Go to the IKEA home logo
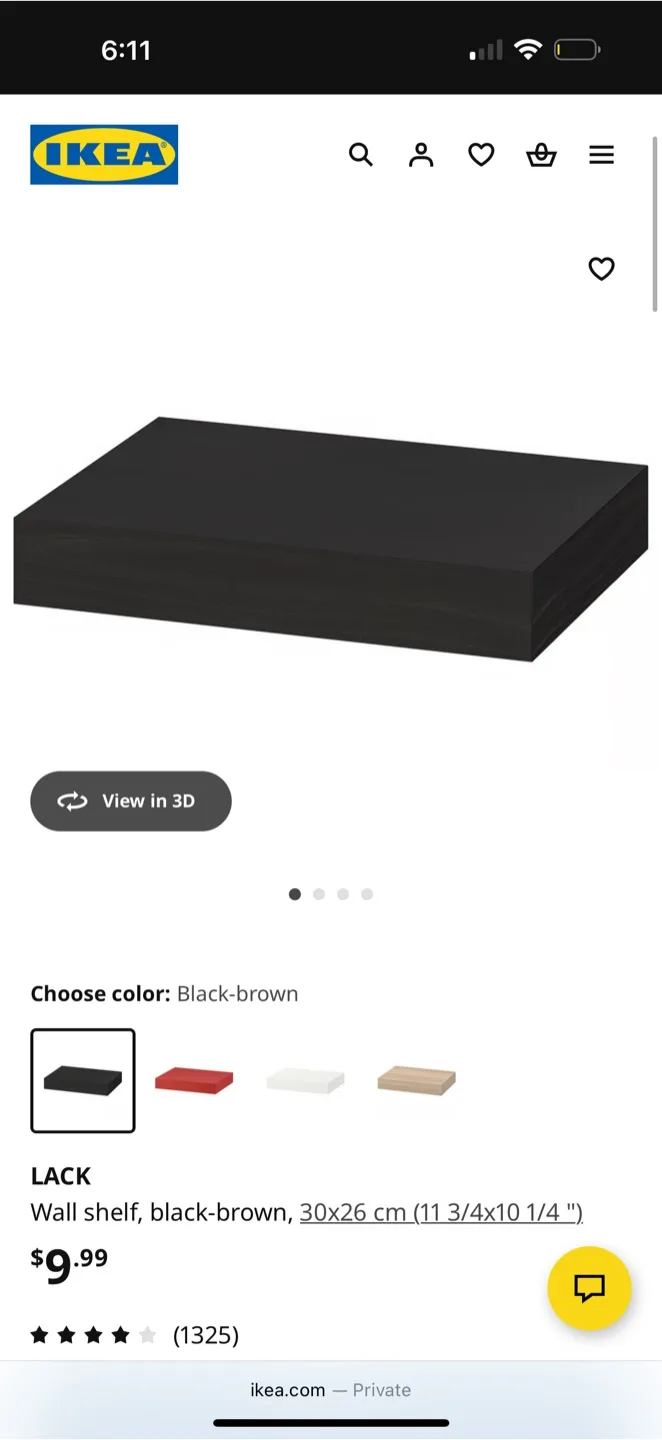Screen dimensions: 662x1440 104,155
